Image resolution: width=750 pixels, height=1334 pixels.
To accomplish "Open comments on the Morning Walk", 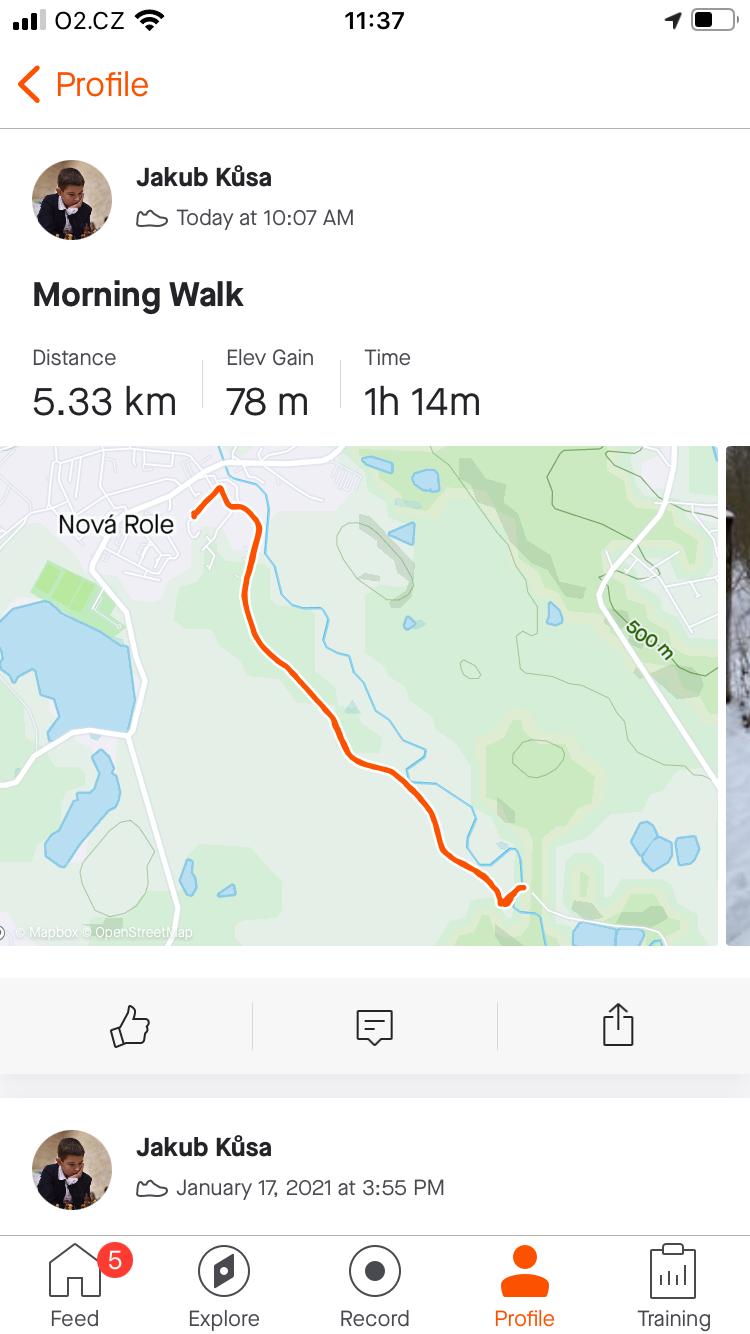I will tap(374, 1026).
